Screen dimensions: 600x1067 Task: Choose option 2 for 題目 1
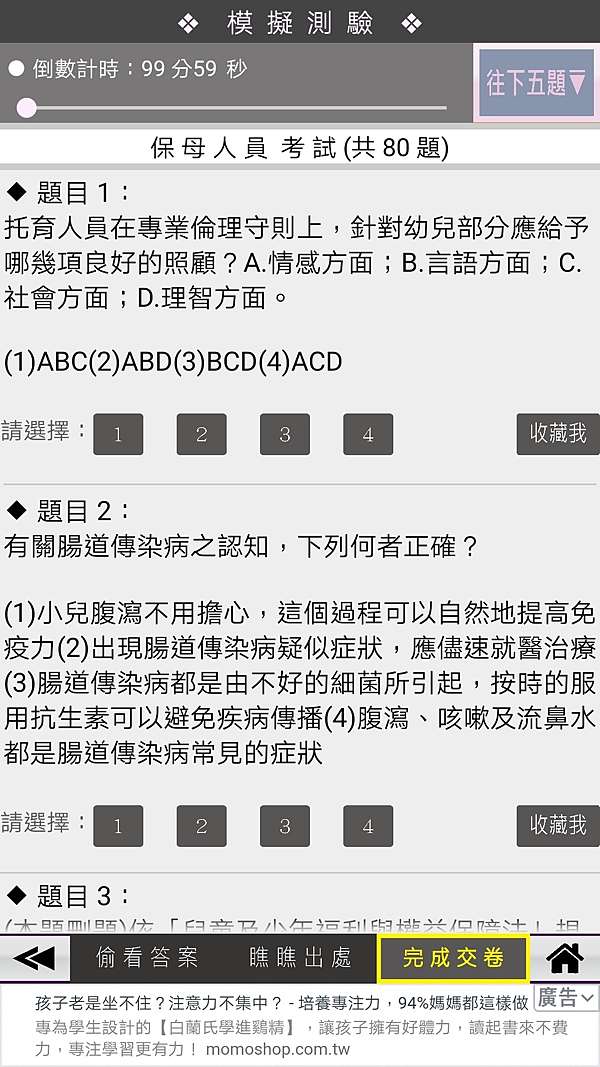pyautogui.click(x=201, y=434)
